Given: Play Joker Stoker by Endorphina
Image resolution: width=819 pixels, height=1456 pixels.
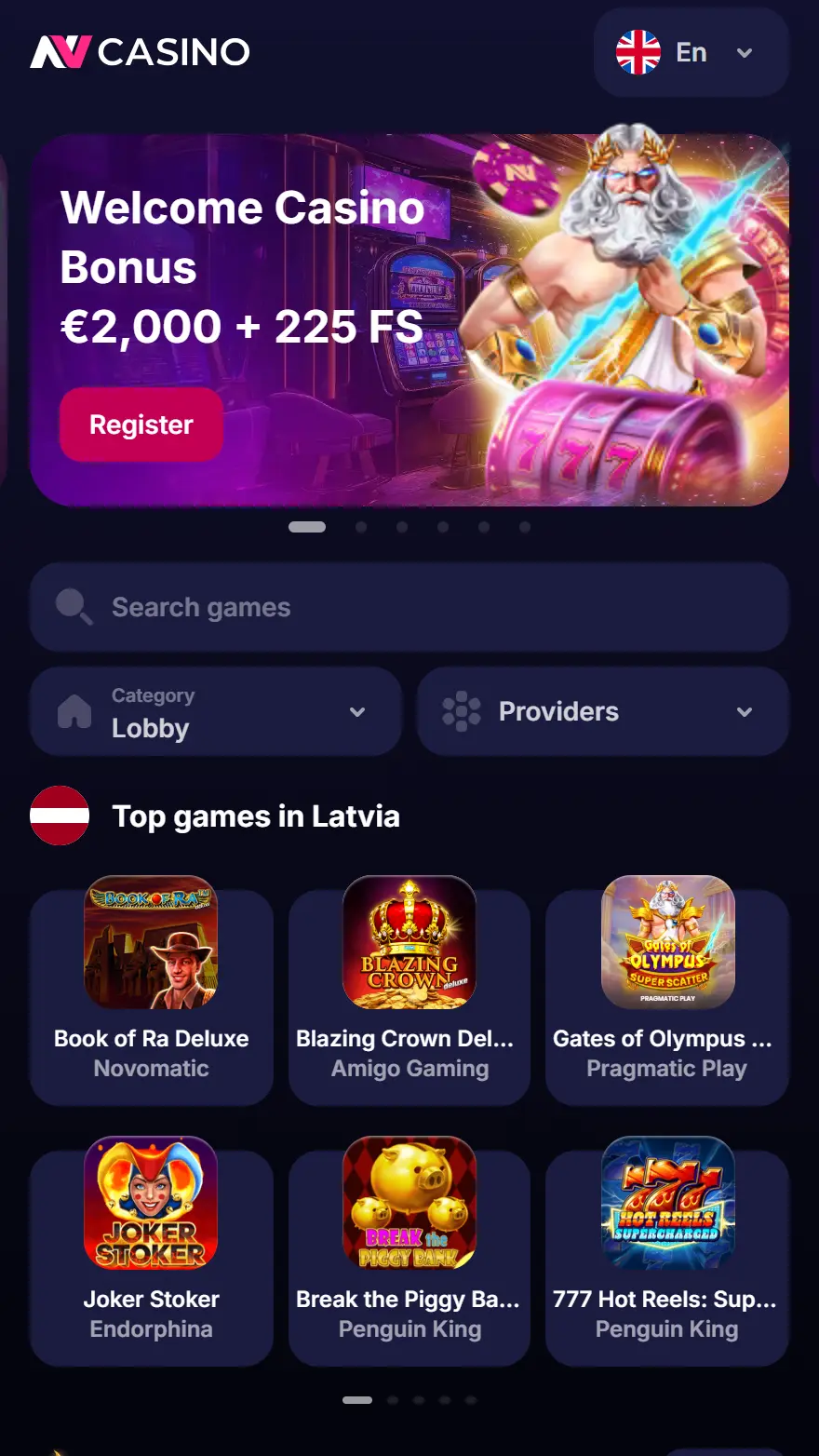Looking at the screenshot, I should (152, 1247).
